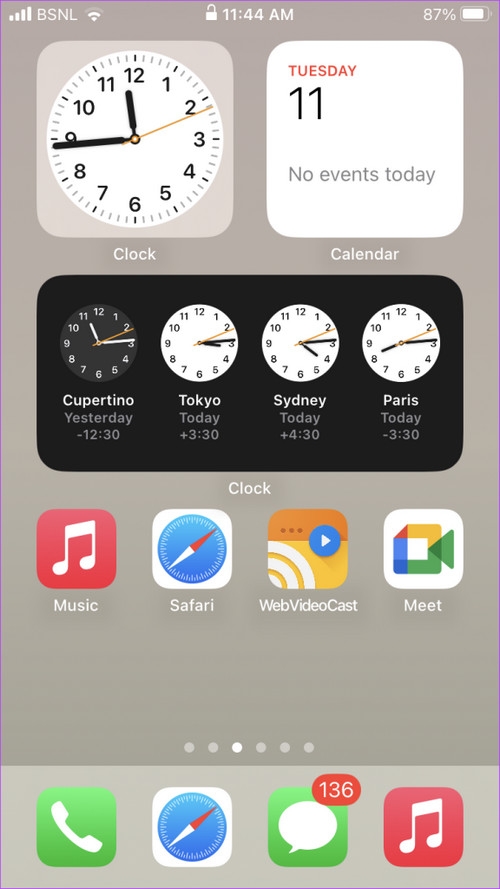Viewport: 500px width, 889px height.
Task: Open the analog Clock widget
Action: 135,139
